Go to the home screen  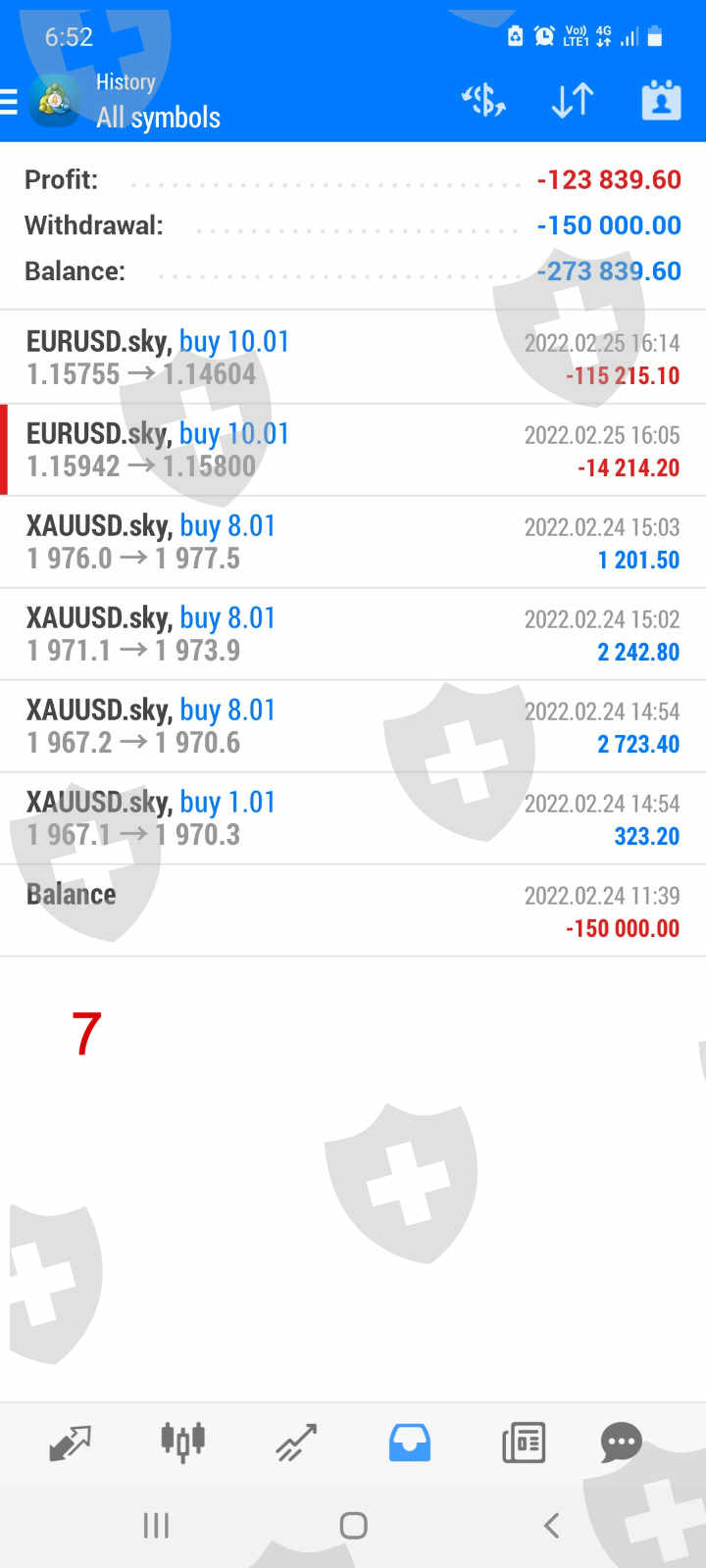(353, 1525)
